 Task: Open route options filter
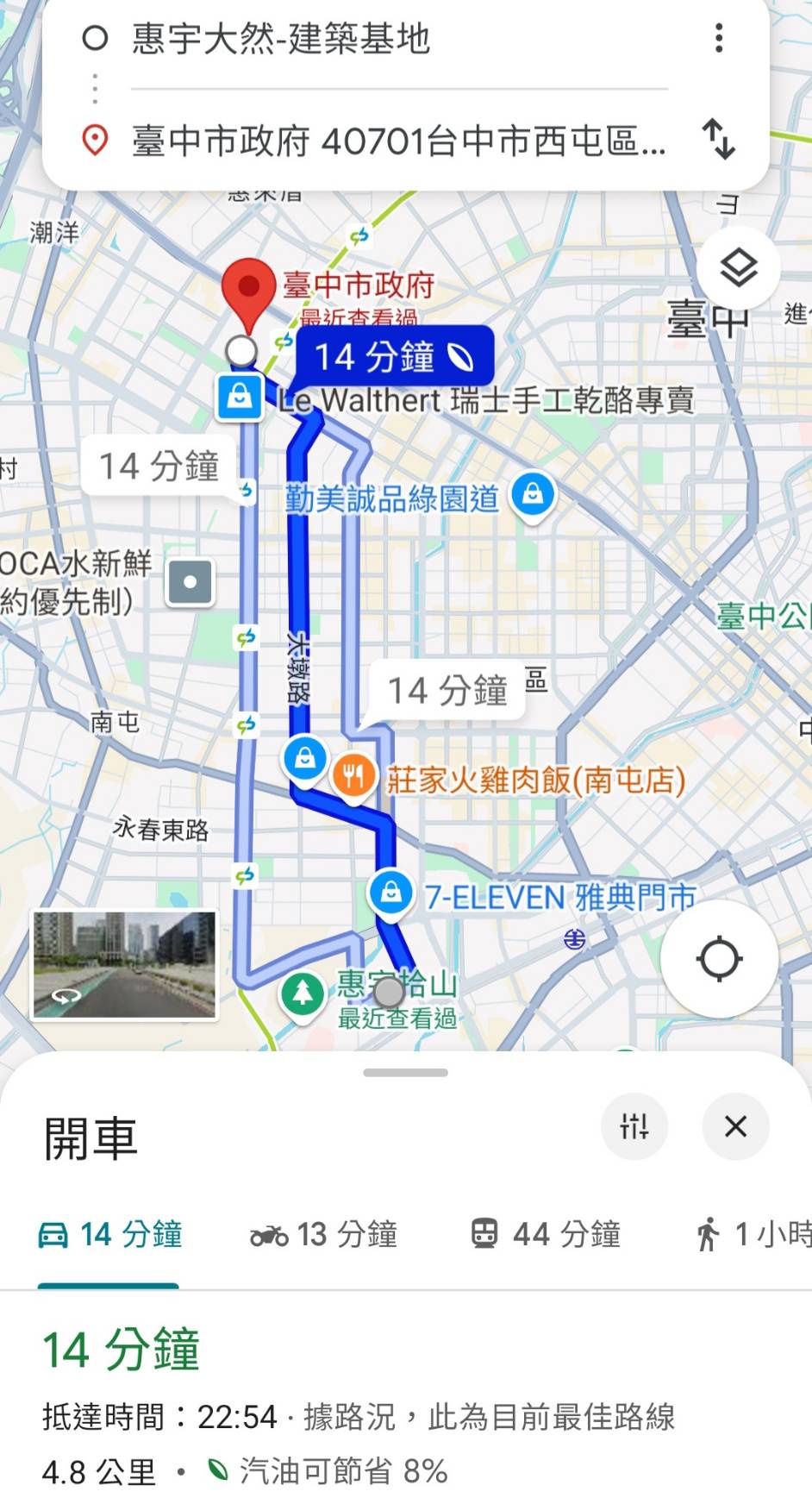pyautogui.click(x=634, y=1125)
